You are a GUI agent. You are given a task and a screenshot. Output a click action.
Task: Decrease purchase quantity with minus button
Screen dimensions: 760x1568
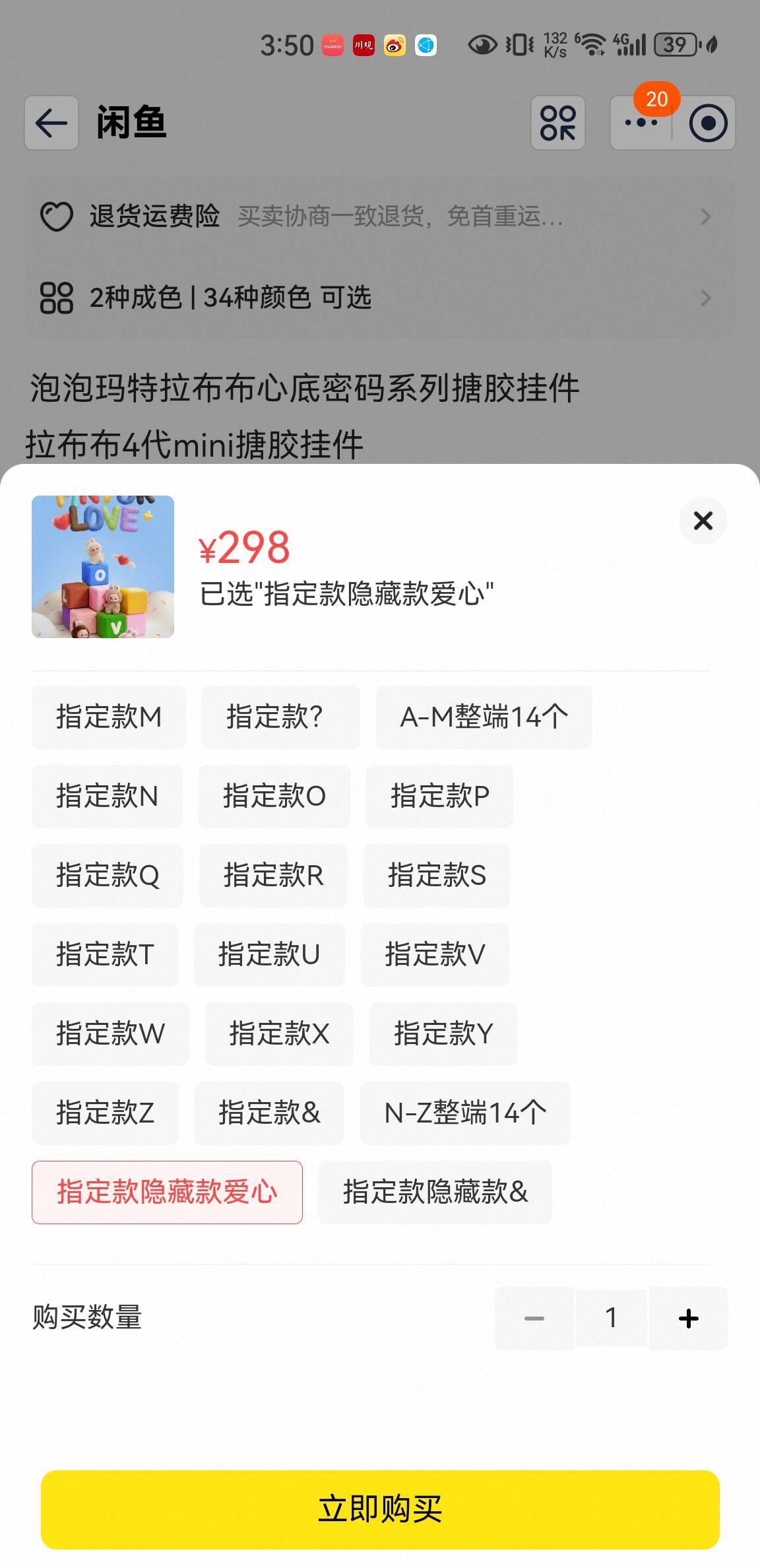click(534, 1319)
